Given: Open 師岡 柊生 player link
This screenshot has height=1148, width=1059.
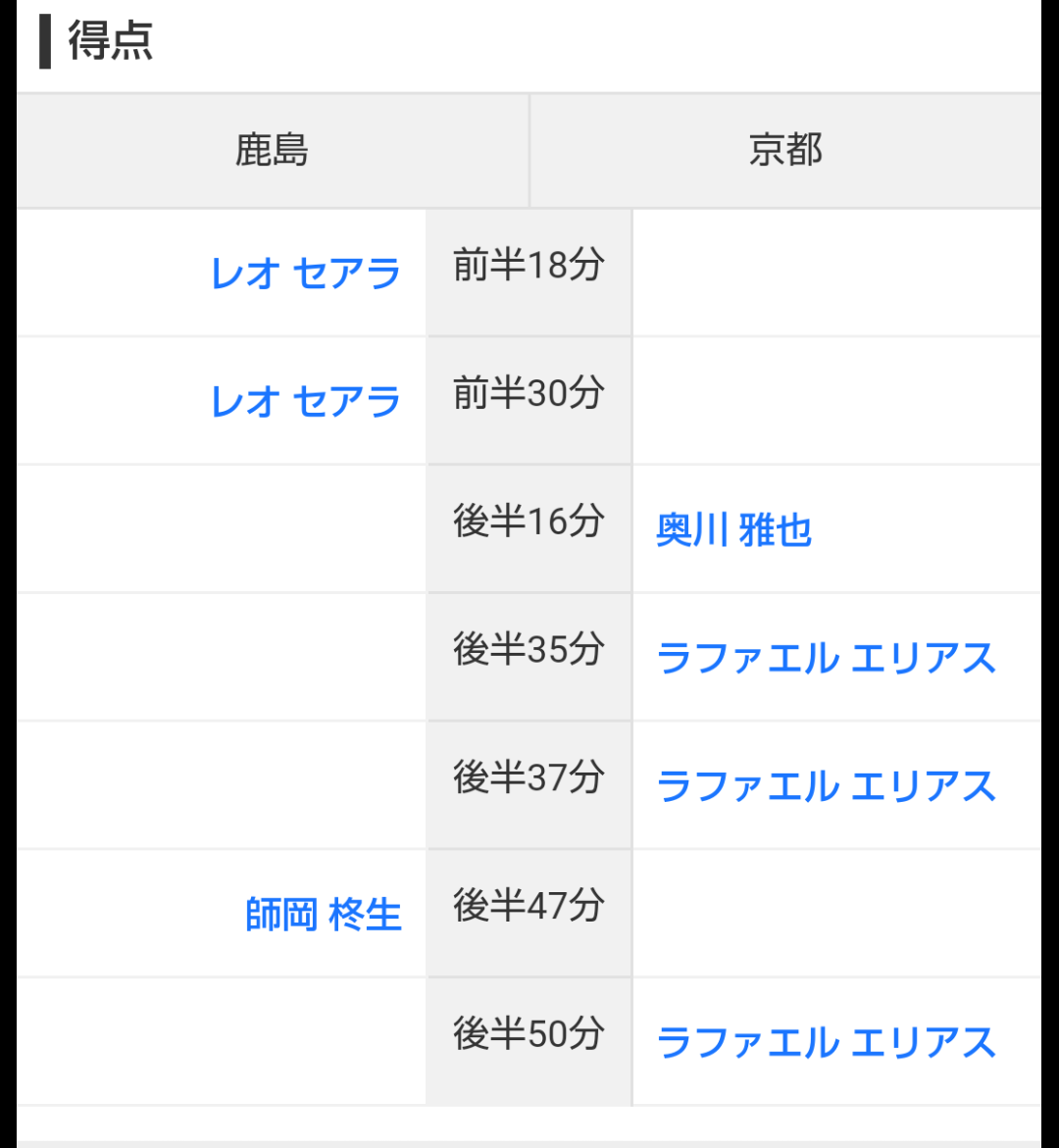Looking at the screenshot, I should (323, 915).
